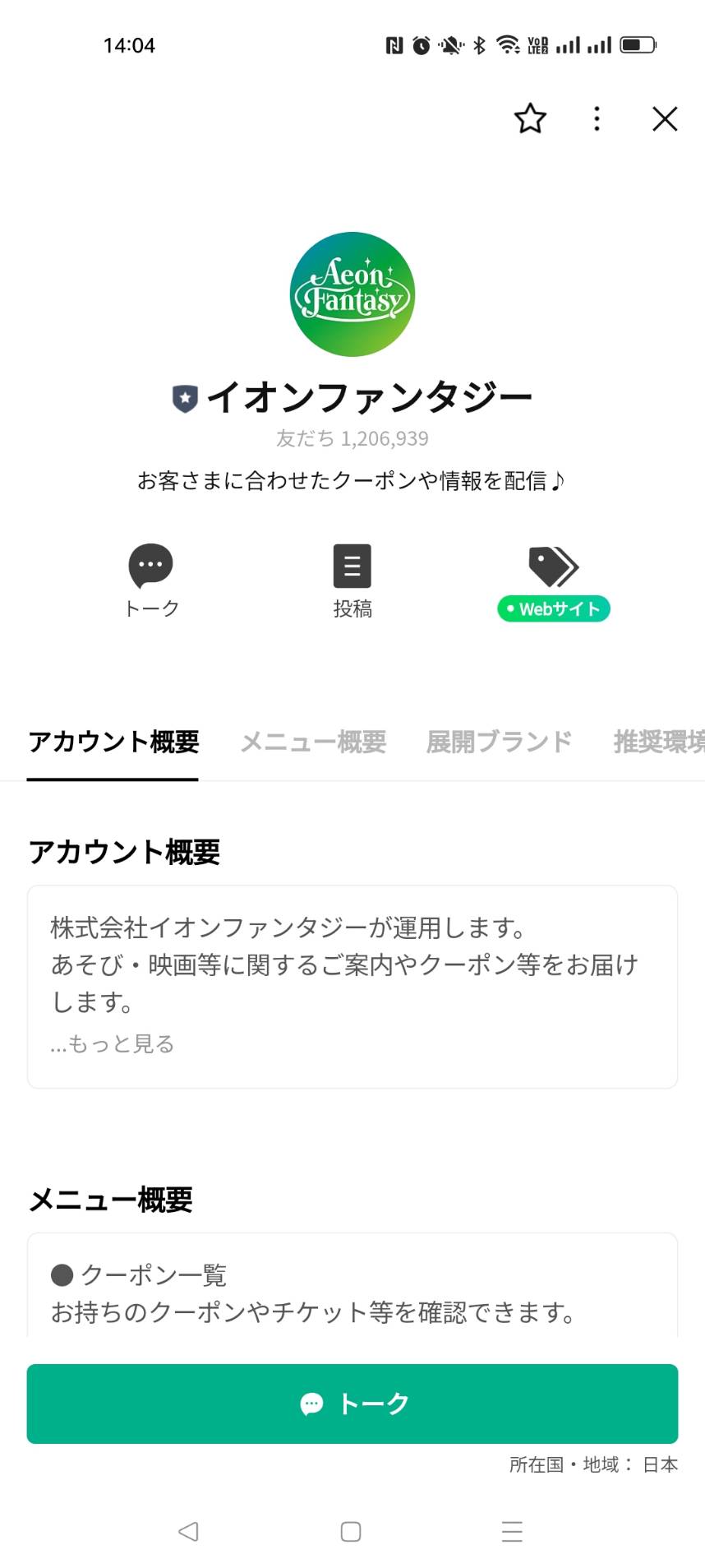This screenshot has width=705, height=1568.
Task: Switch to the メニュー概要 tab
Action: [313, 742]
